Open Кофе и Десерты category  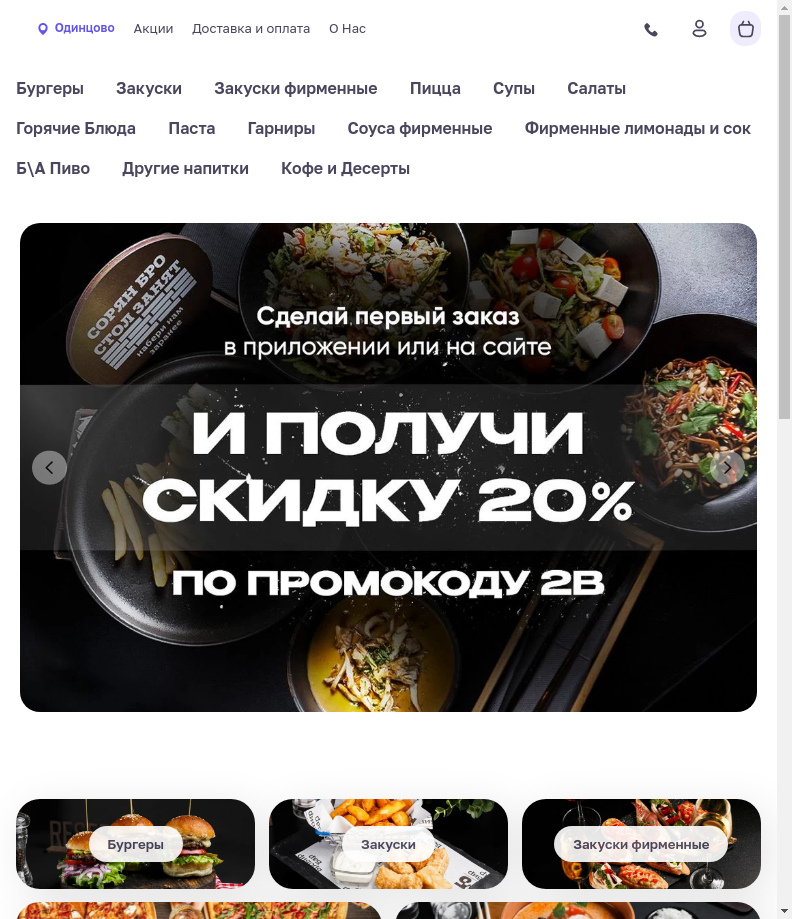coord(345,168)
